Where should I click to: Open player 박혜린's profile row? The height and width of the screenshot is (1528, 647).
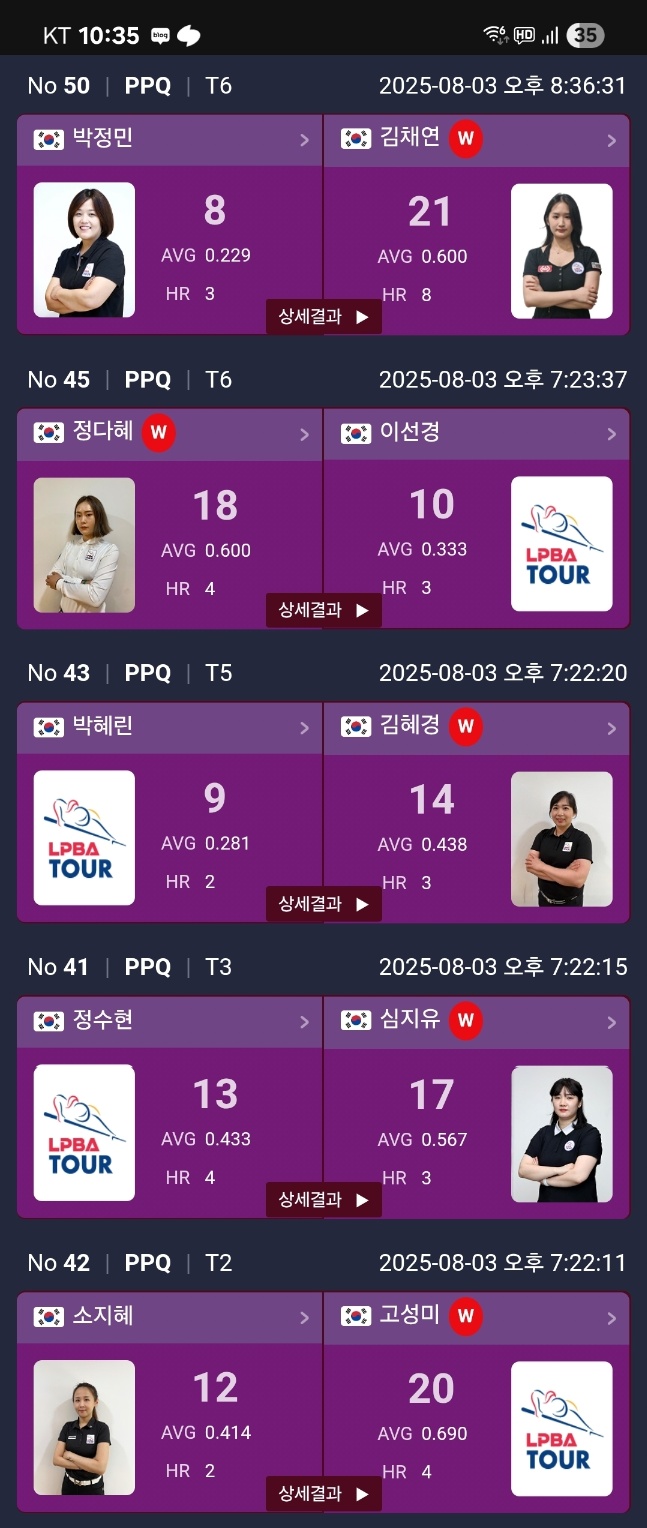pyautogui.click(x=170, y=728)
